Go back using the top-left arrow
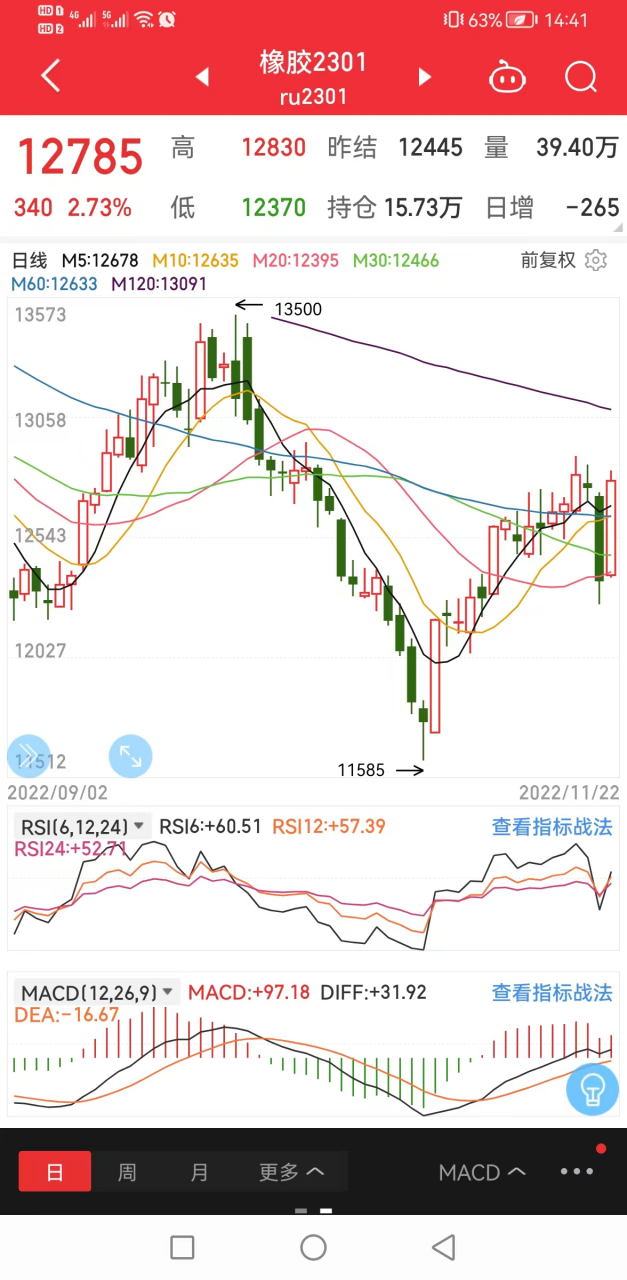The image size is (627, 1280). click(50, 76)
